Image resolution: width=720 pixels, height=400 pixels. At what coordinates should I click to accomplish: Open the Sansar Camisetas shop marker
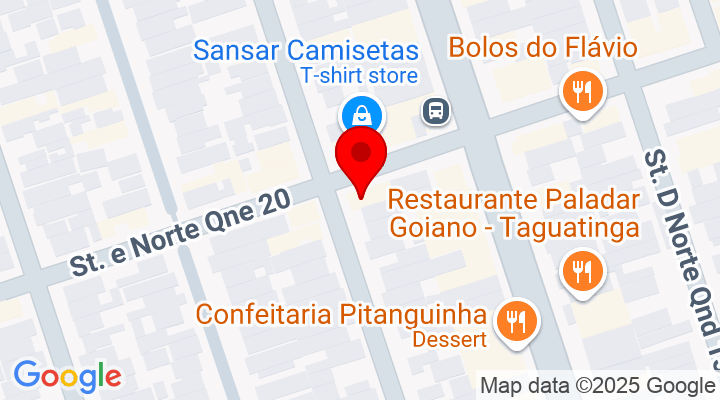(x=360, y=112)
